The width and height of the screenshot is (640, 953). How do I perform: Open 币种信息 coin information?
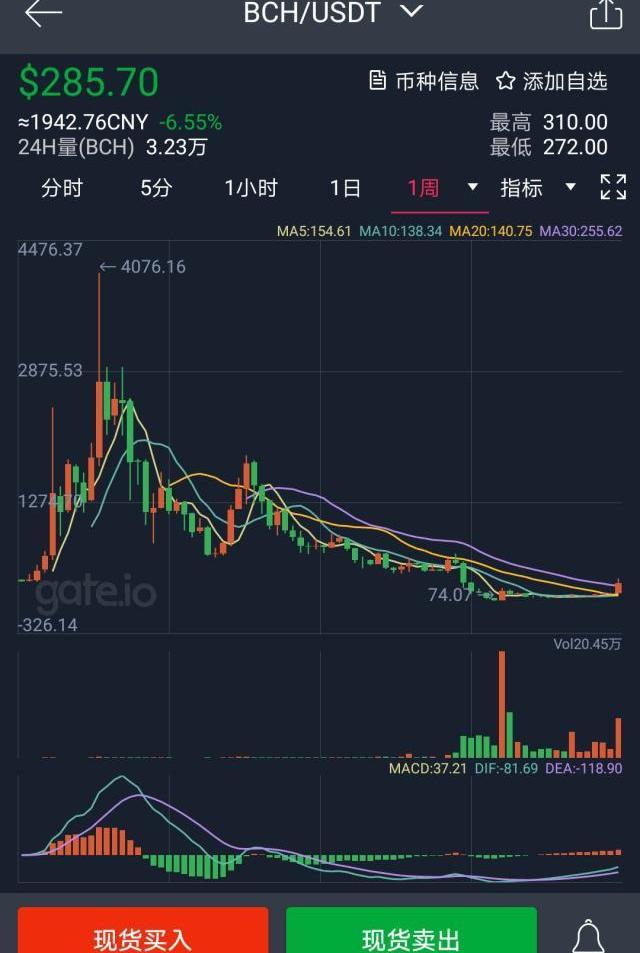[x=424, y=81]
